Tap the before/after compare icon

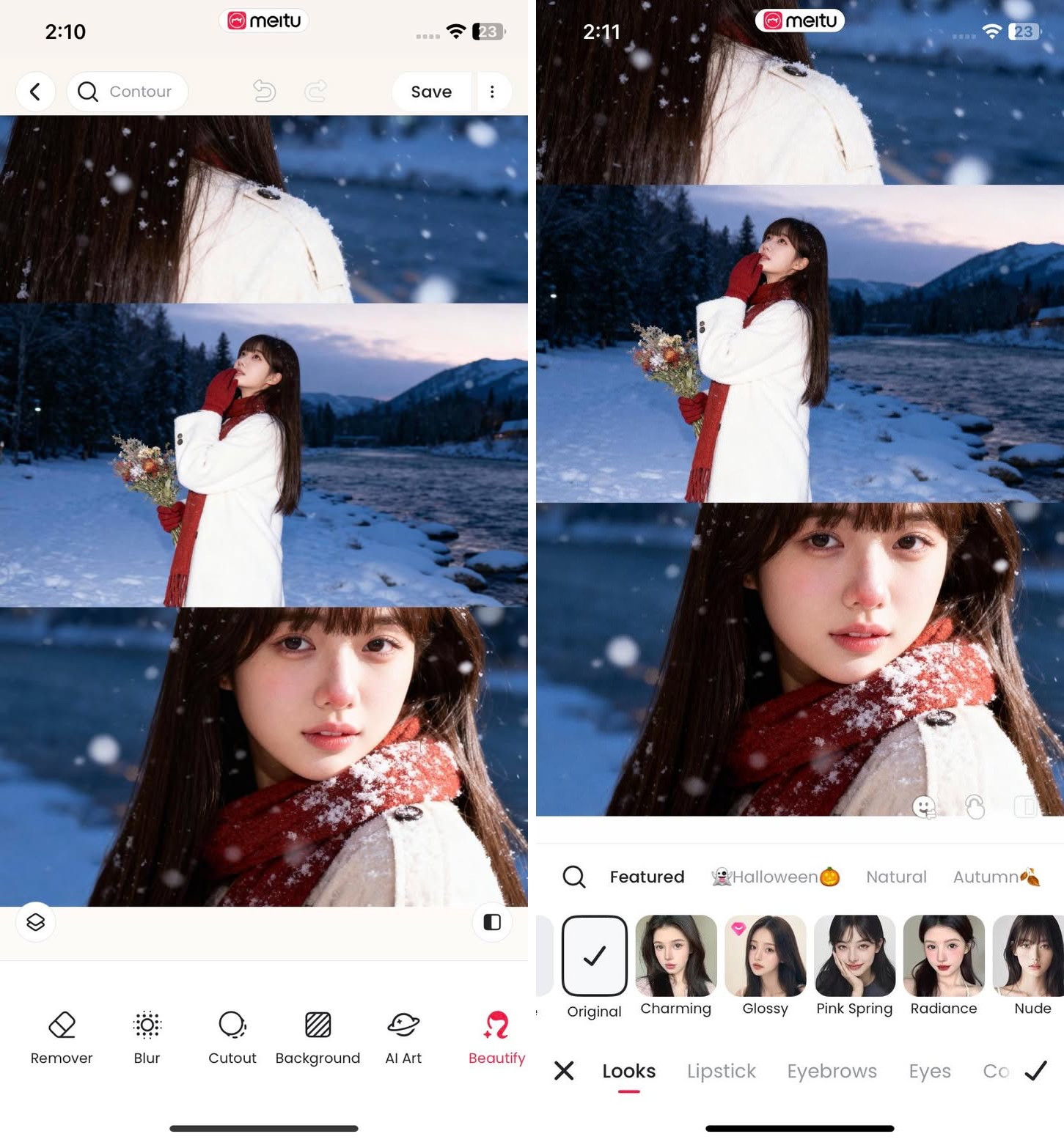[492, 921]
